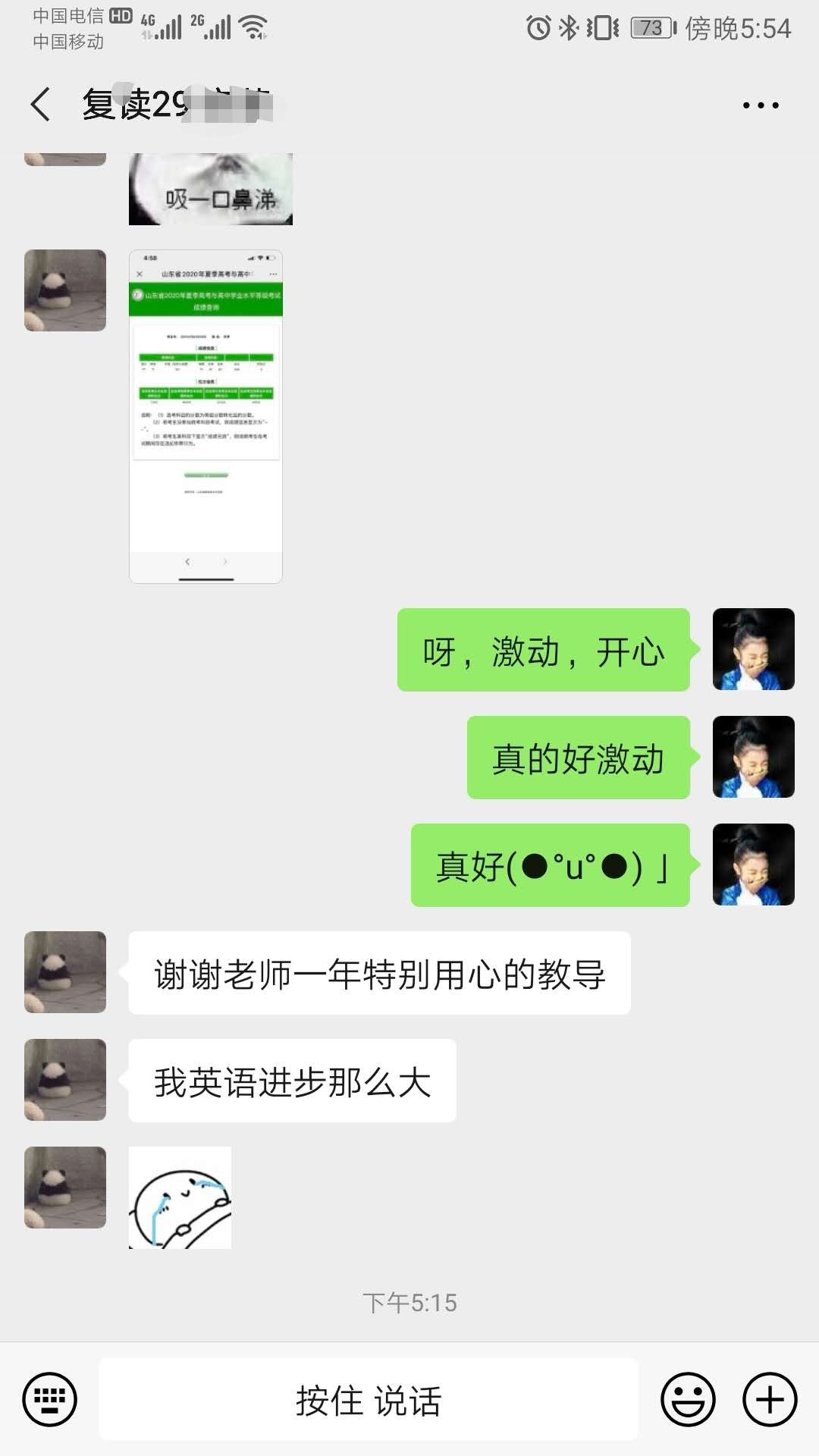Open the exam score screenshot image

point(206,416)
